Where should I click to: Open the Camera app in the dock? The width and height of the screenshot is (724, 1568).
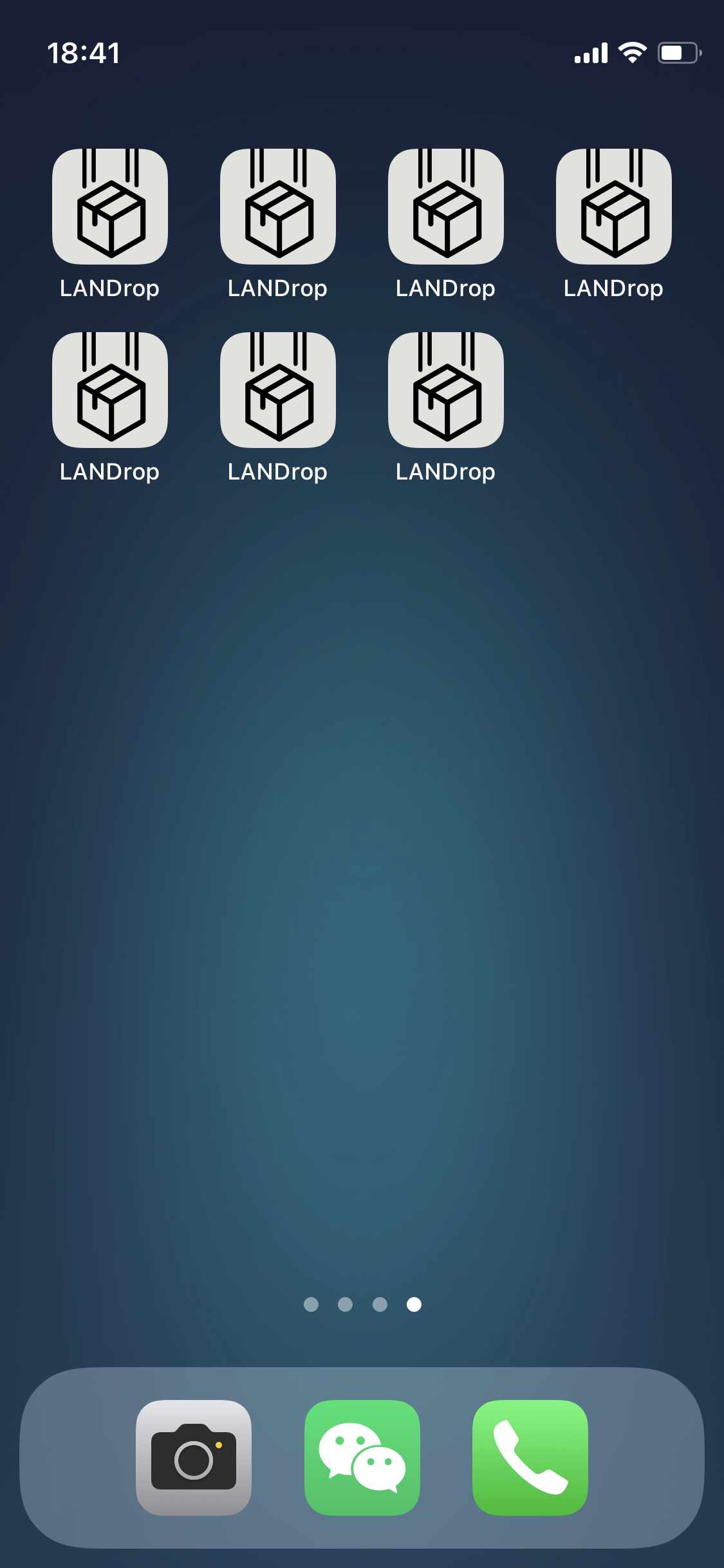pos(194,1457)
